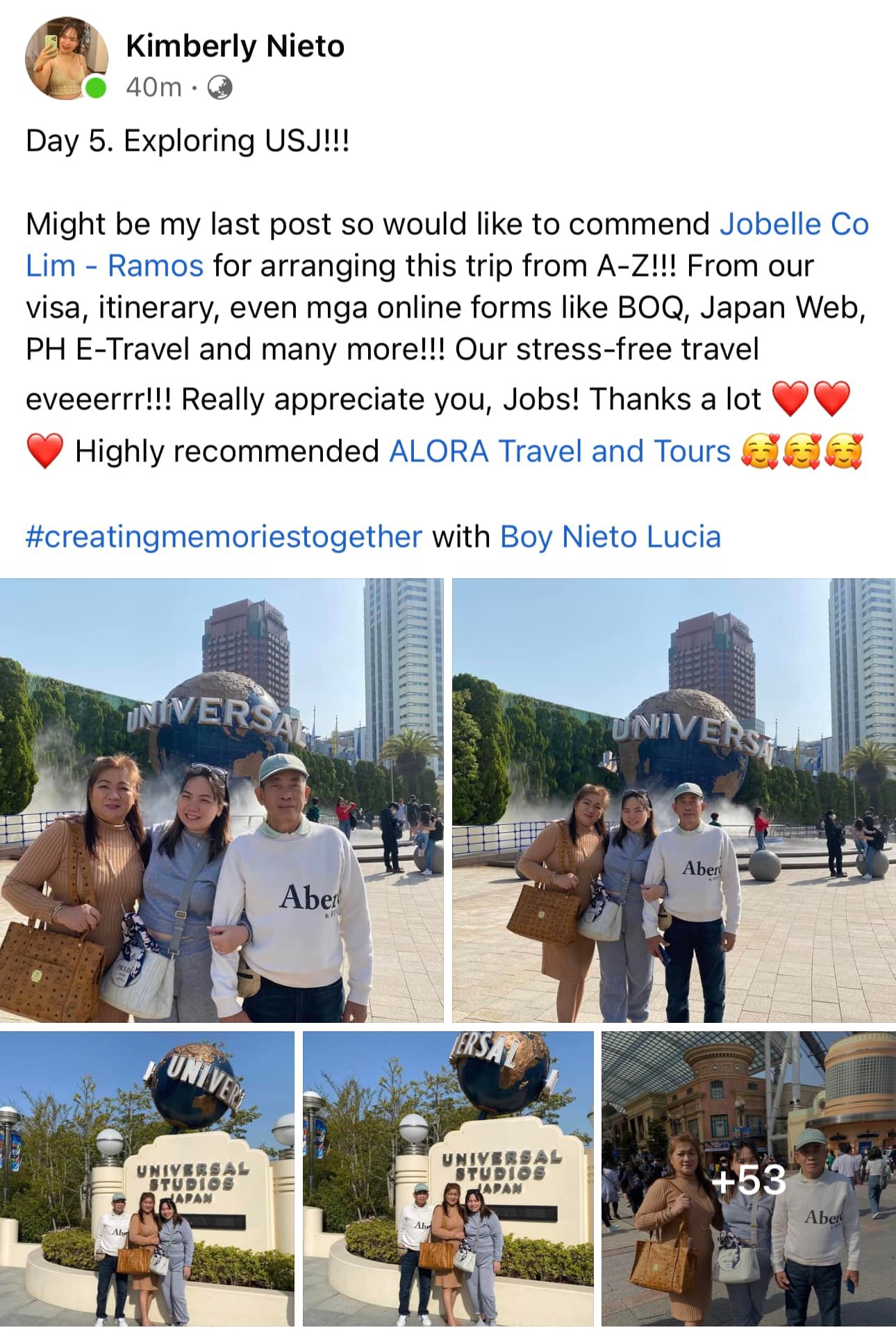Open the +53 more photos tile
Viewport: 896px width, 1330px height.
coord(748,1179)
